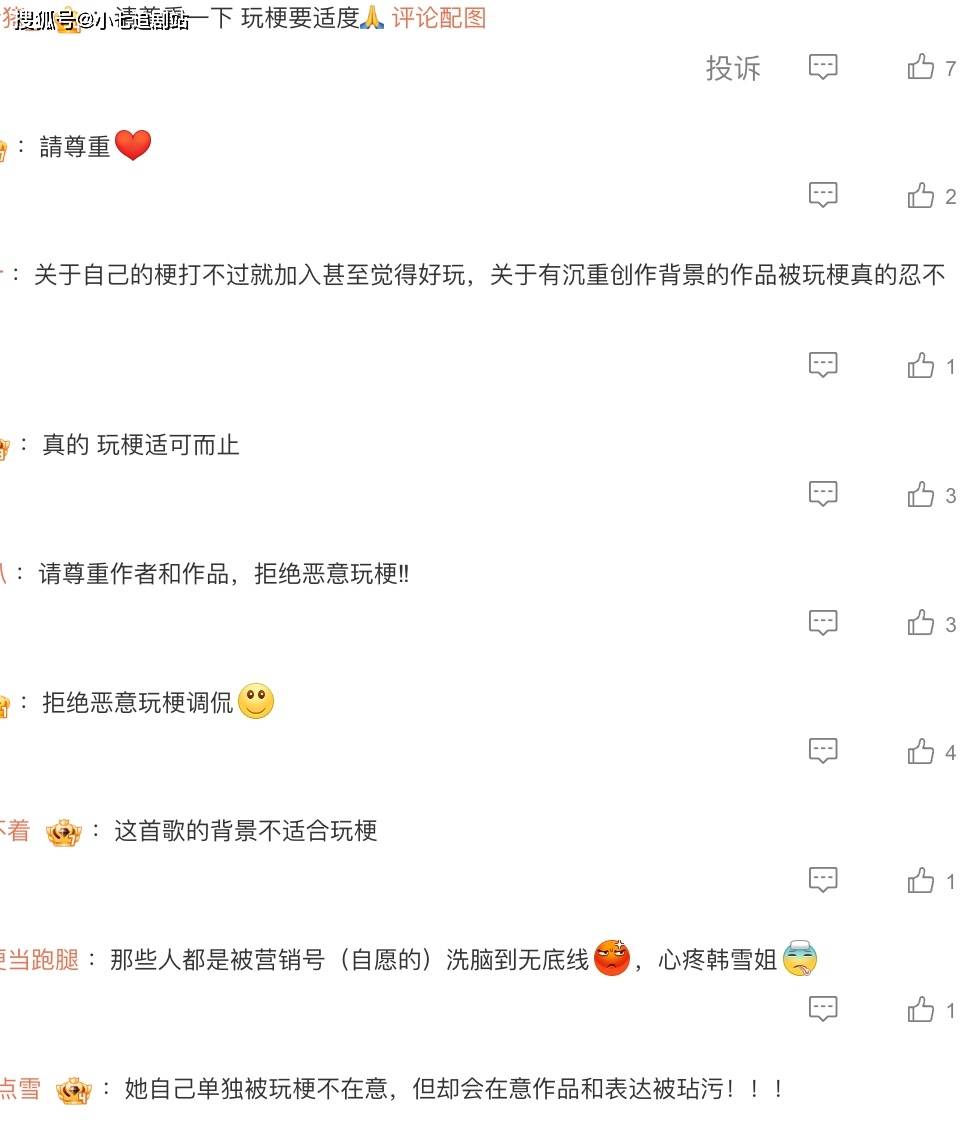Reply to the comment 这首歌的背景不适合玩梗
The image size is (974, 1122).
[x=822, y=880]
